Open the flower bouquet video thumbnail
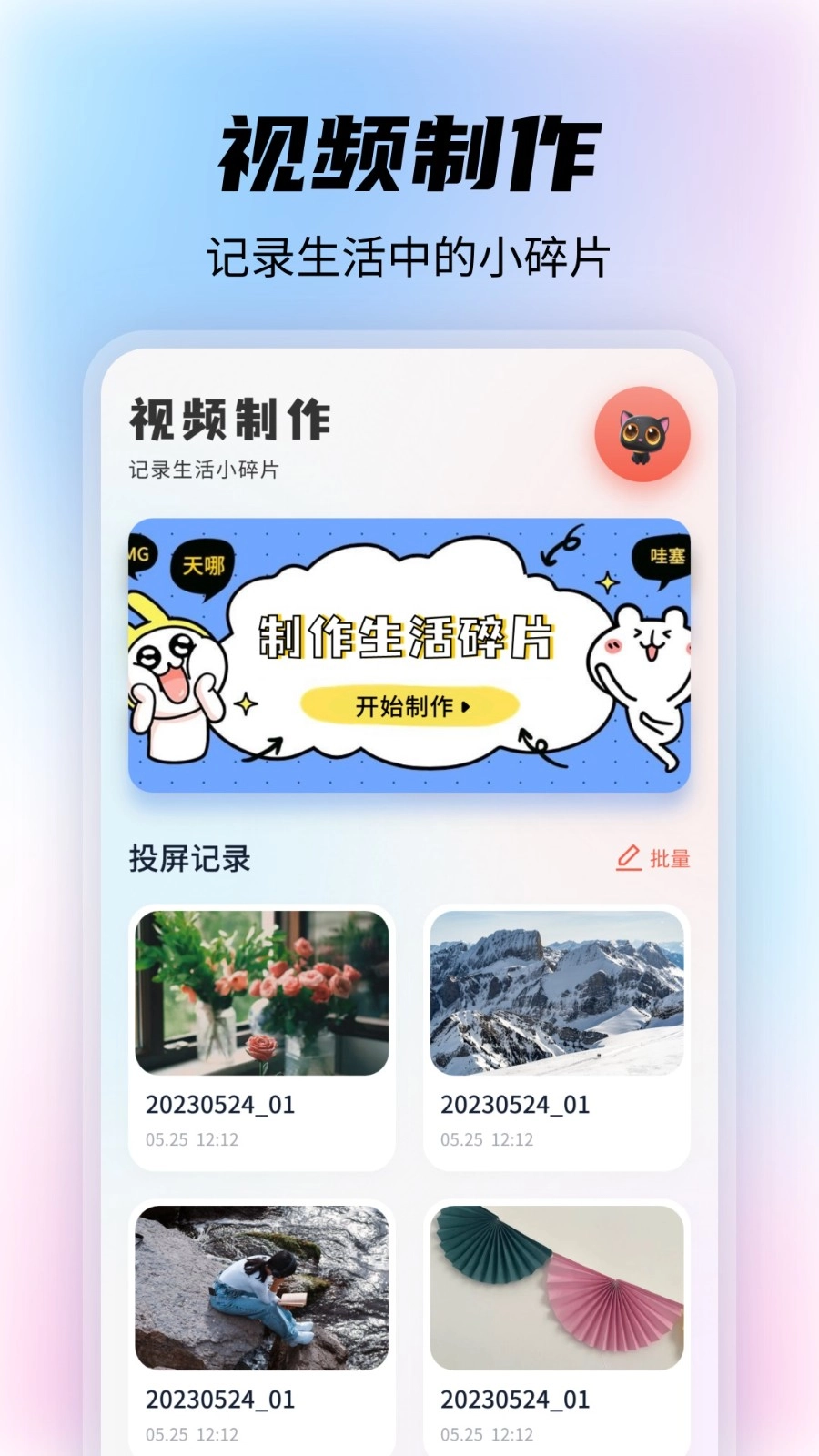 261,994
